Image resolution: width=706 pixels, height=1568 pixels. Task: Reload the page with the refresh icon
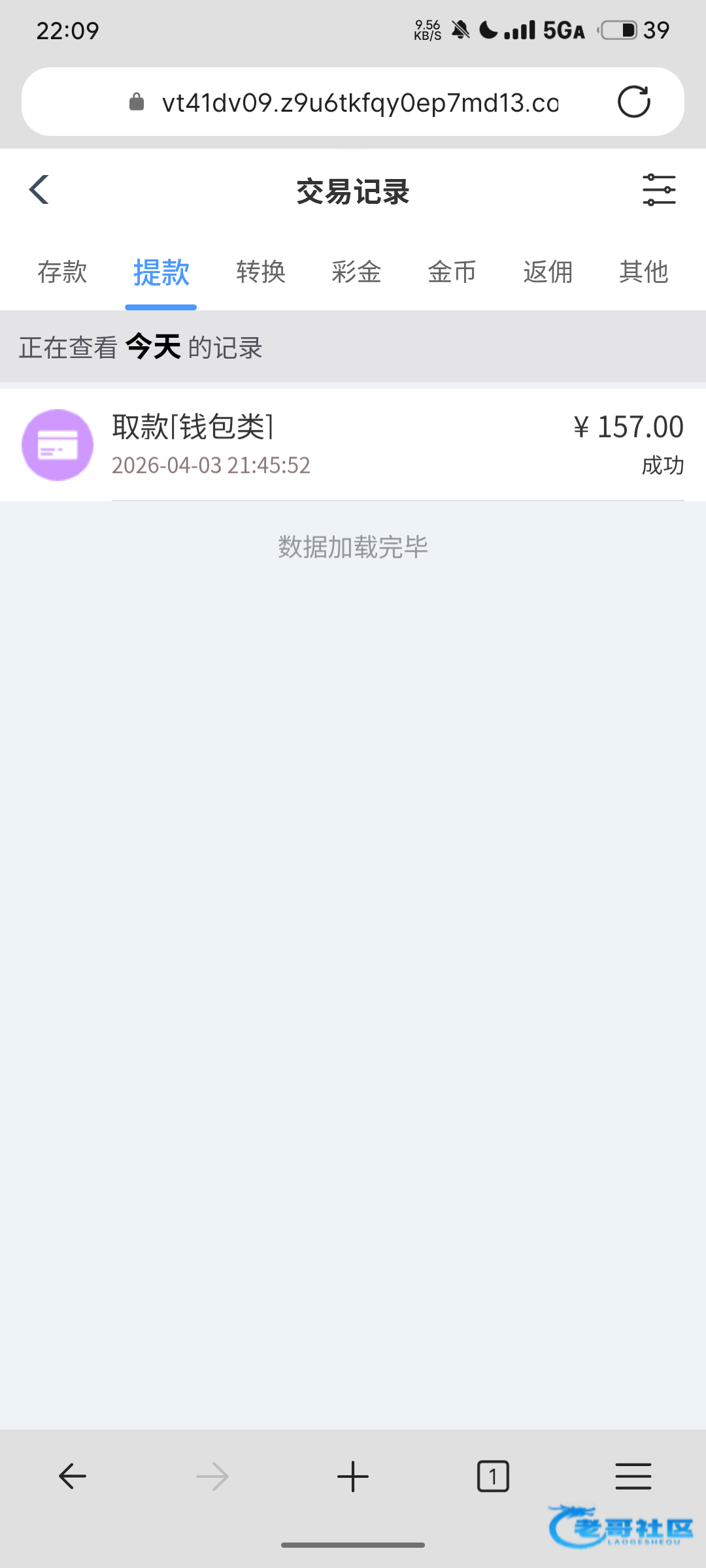point(633,102)
